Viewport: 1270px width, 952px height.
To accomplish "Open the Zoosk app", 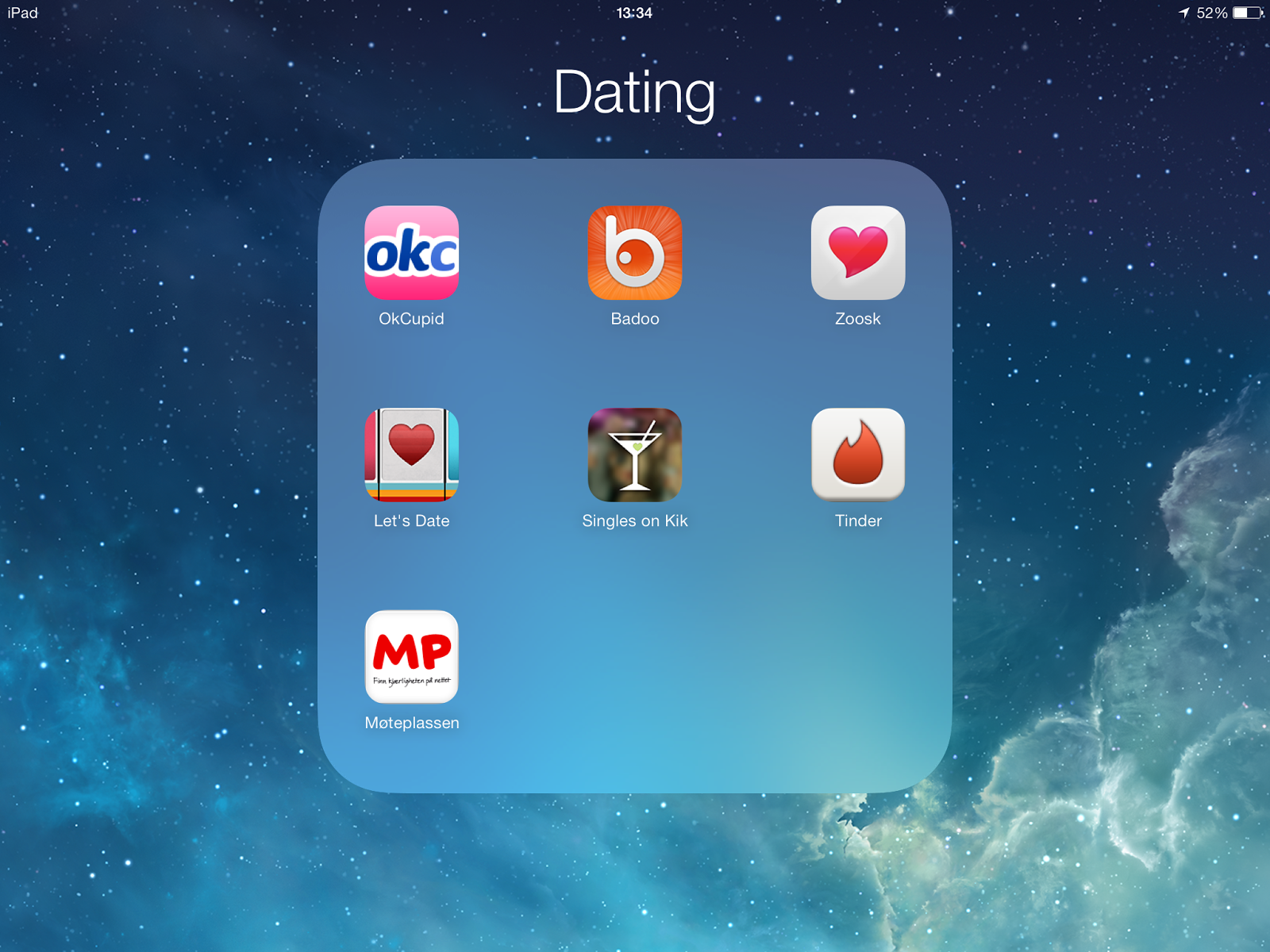I will click(858, 253).
